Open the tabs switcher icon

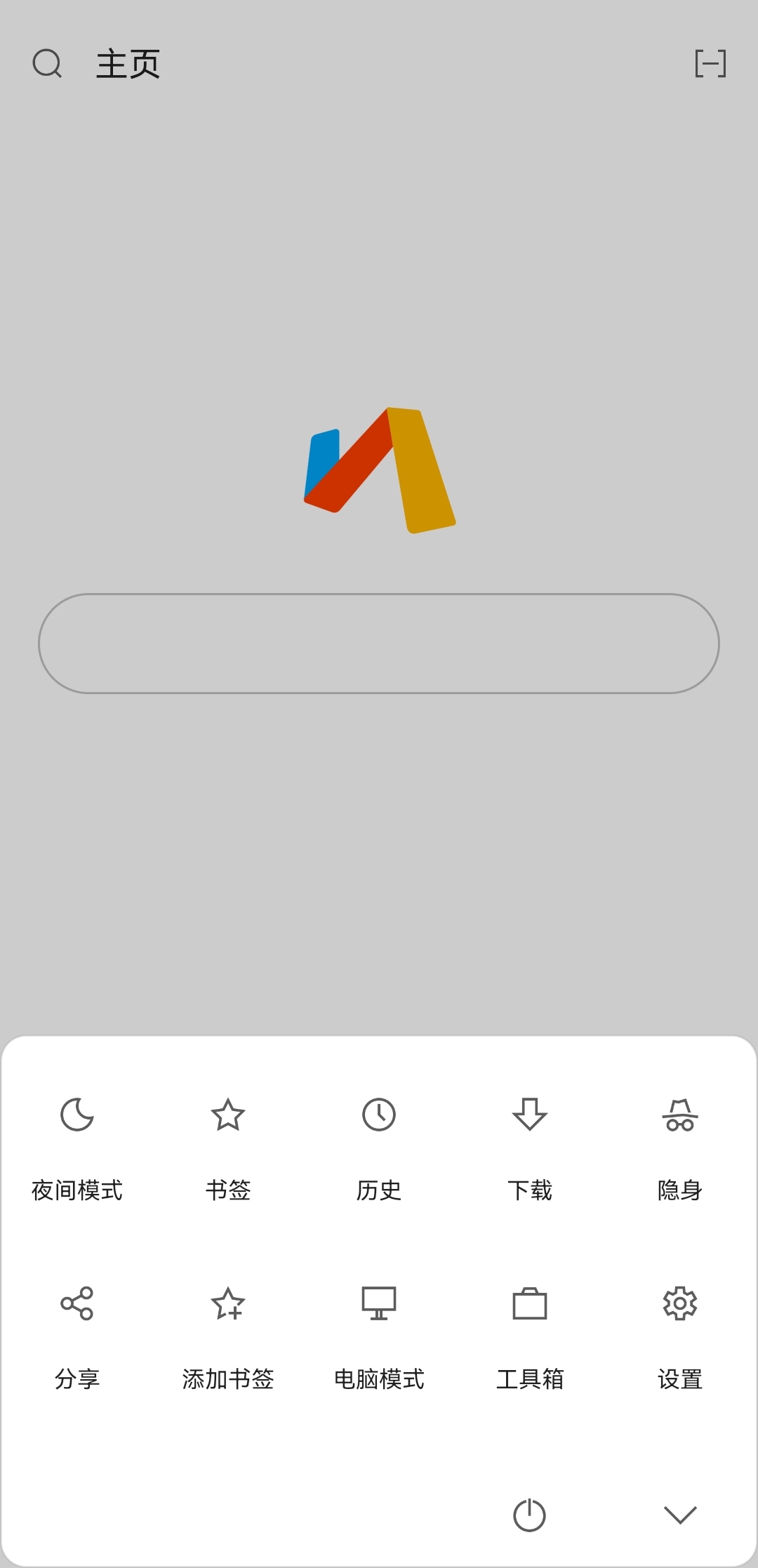(710, 63)
